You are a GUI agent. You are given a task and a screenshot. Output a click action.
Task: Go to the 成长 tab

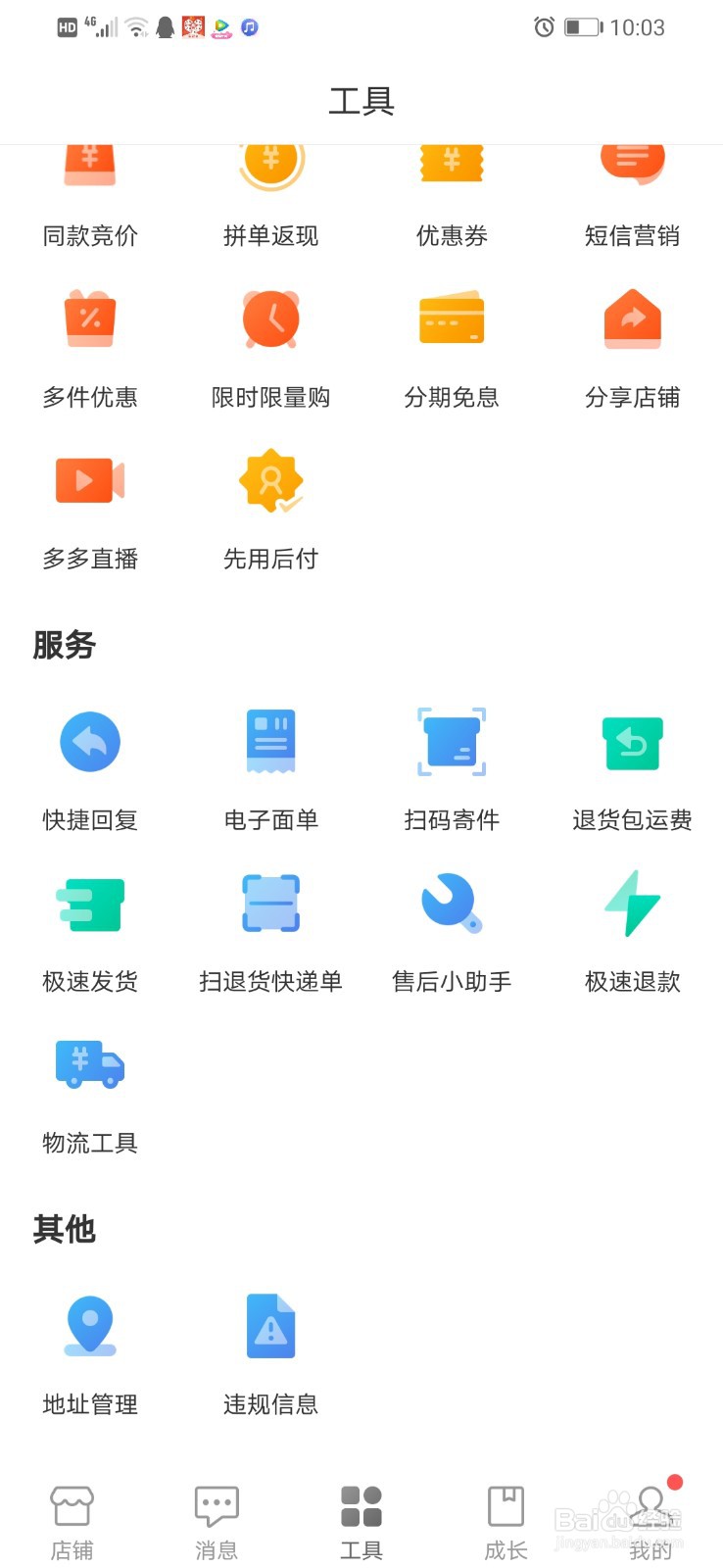pyautogui.click(x=506, y=1523)
